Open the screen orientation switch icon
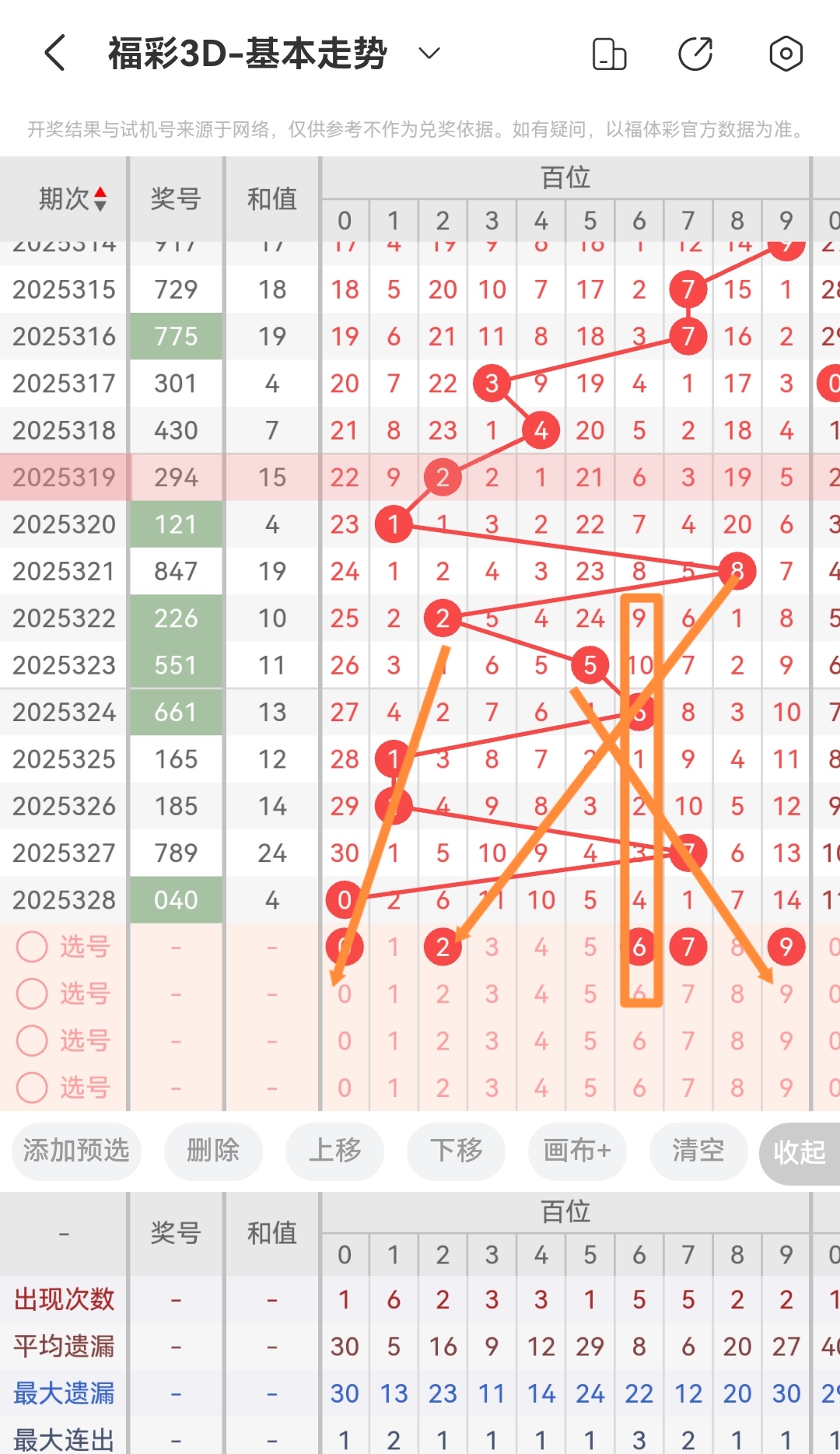Screen dimensions: 840x1454 609,54
